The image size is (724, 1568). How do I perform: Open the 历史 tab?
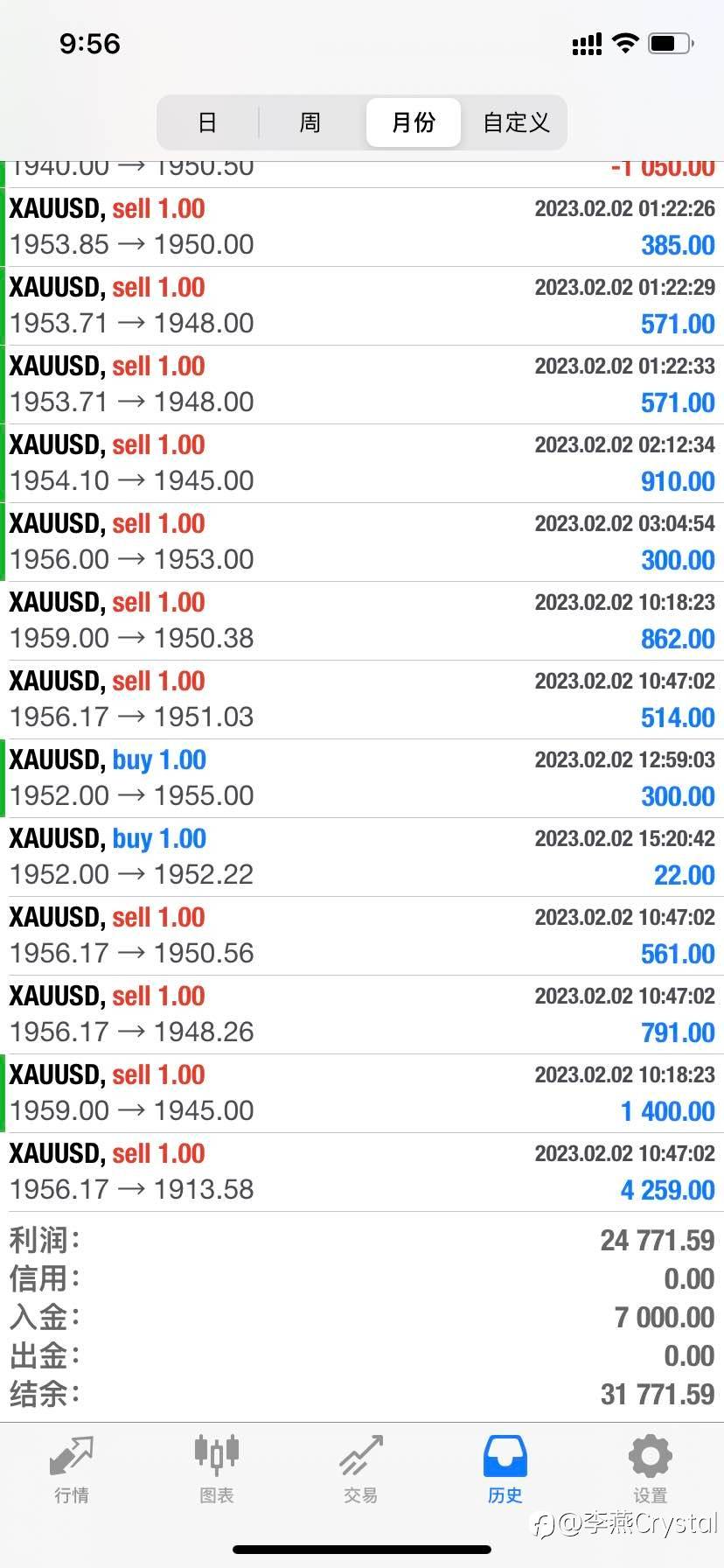[x=505, y=1470]
